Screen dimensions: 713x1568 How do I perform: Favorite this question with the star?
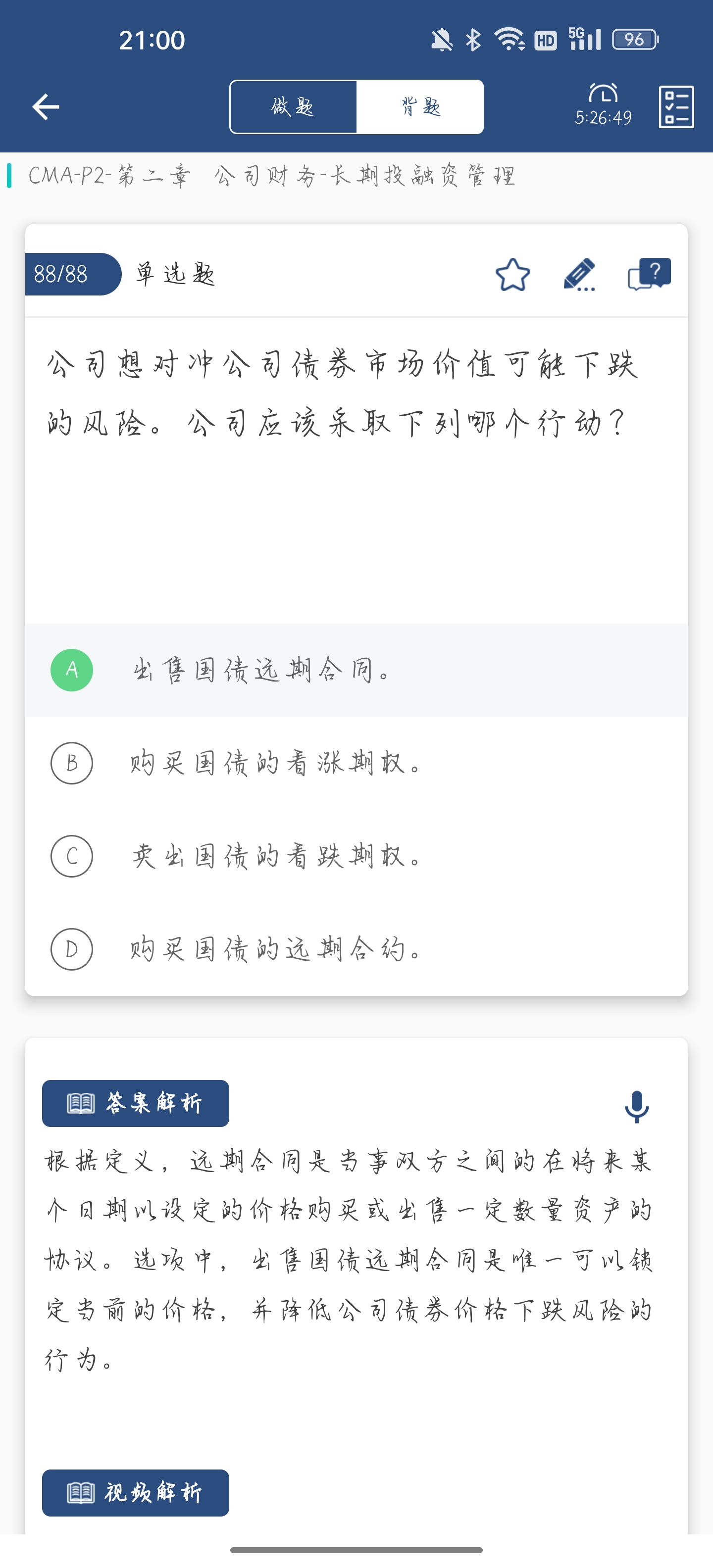click(512, 275)
